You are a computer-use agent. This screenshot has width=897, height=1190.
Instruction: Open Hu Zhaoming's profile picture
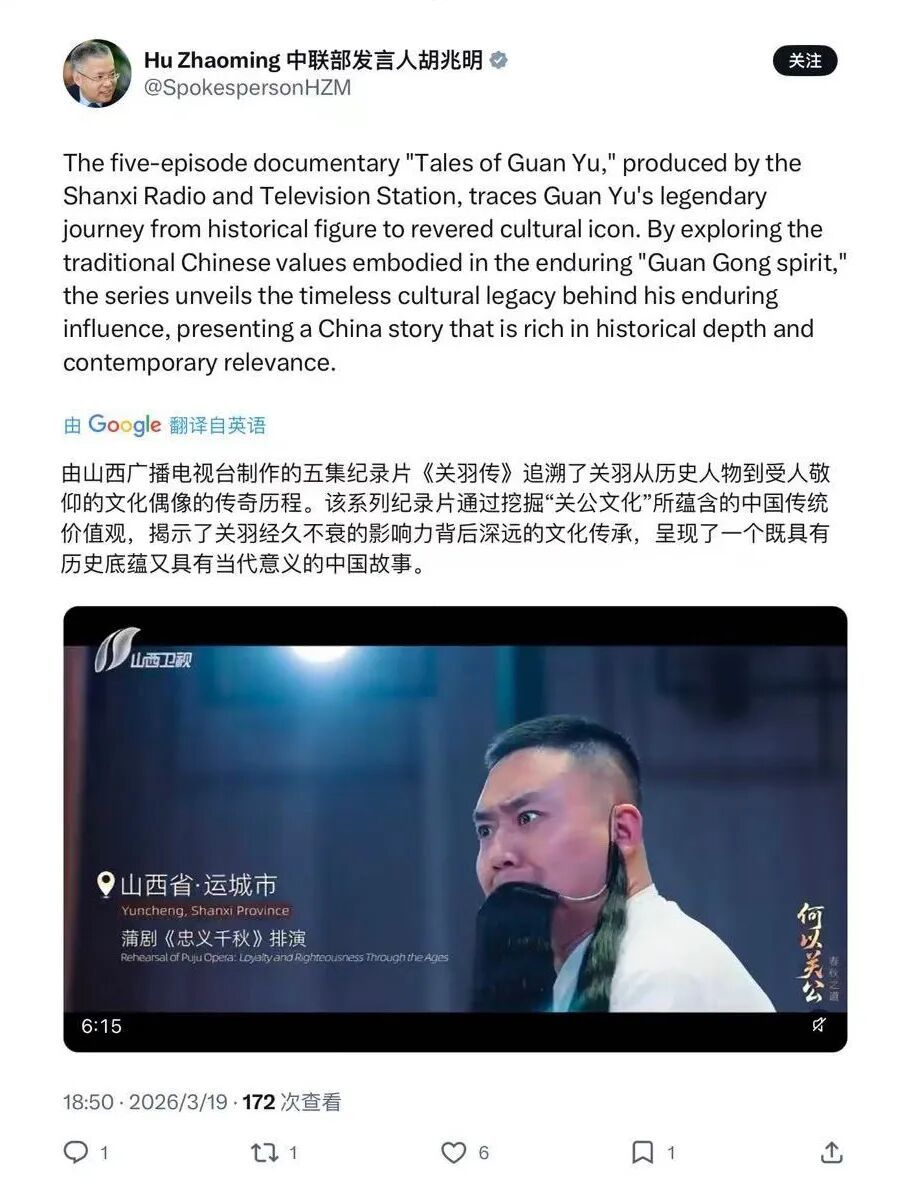(97, 74)
